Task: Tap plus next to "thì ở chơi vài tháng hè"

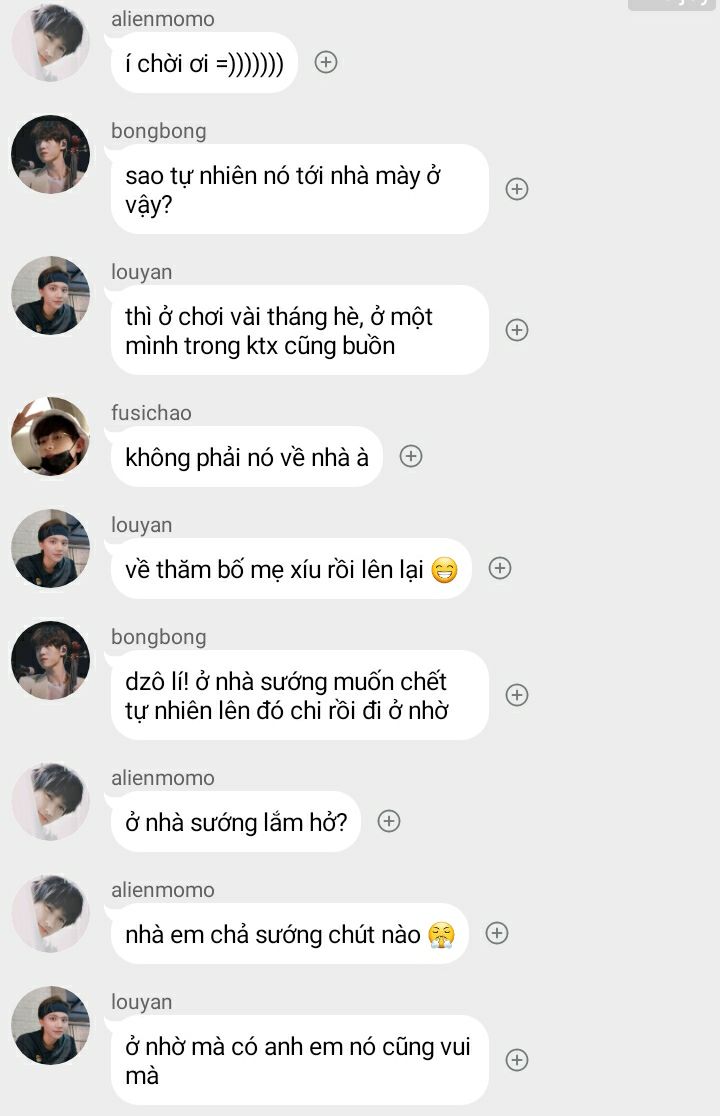Action: click(517, 330)
